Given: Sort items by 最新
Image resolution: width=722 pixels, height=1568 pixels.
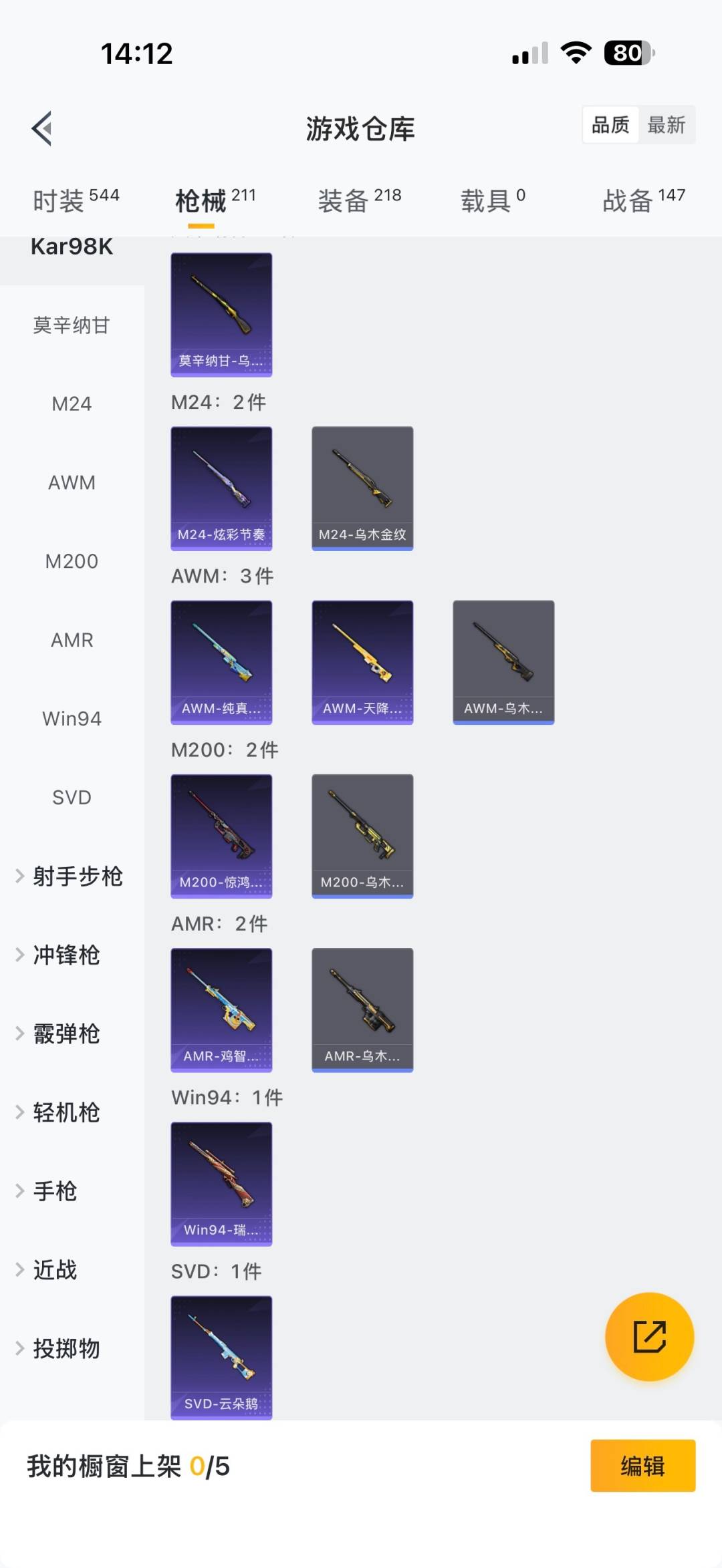Looking at the screenshot, I should (x=666, y=125).
